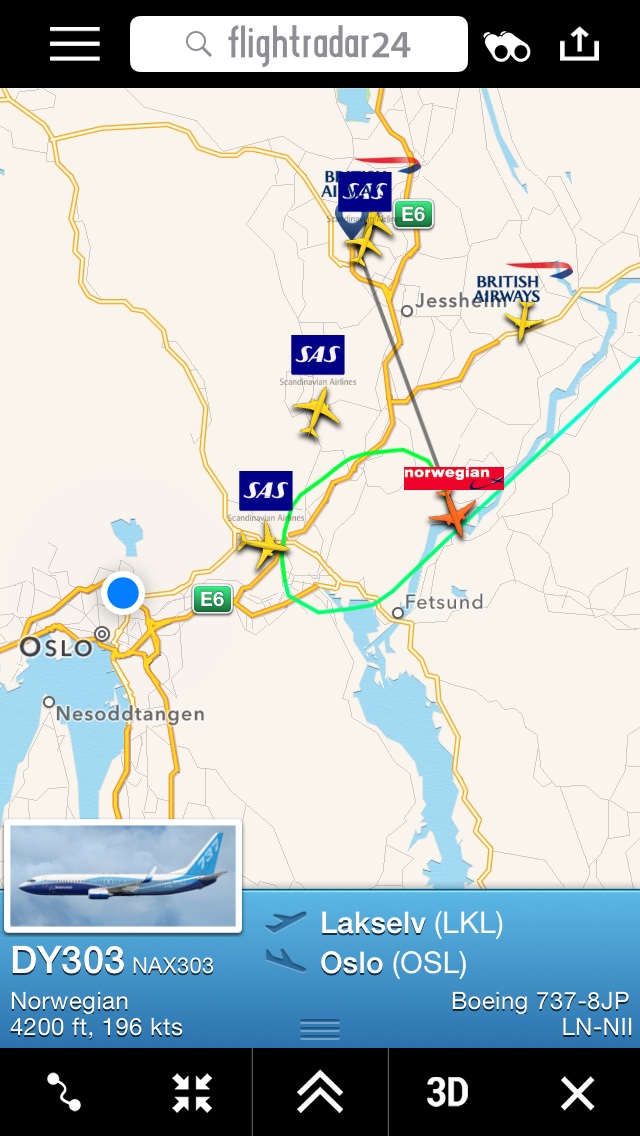The height and width of the screenshot is (1136, 640).
Task: Open the hamburger menu
Action: (75, 44)
